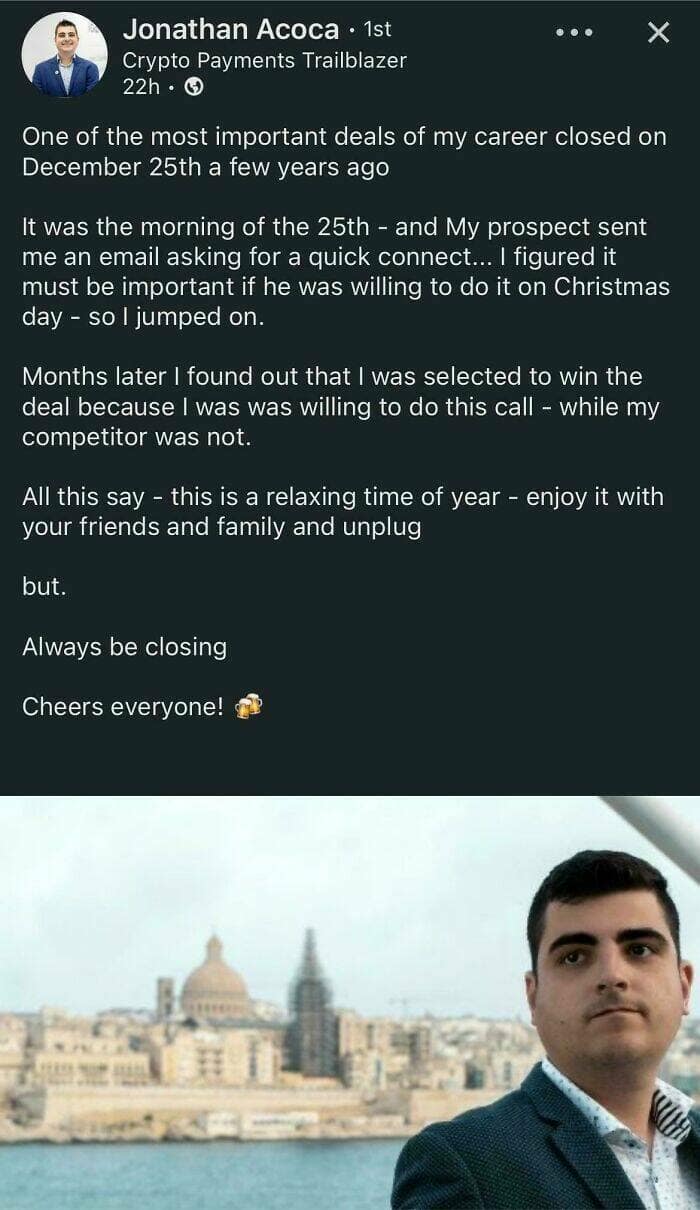Open Jonathan Acoca's profile picture
This screenshot has height=1210, width=700.
pyautogui.click(x=64, y=56)
